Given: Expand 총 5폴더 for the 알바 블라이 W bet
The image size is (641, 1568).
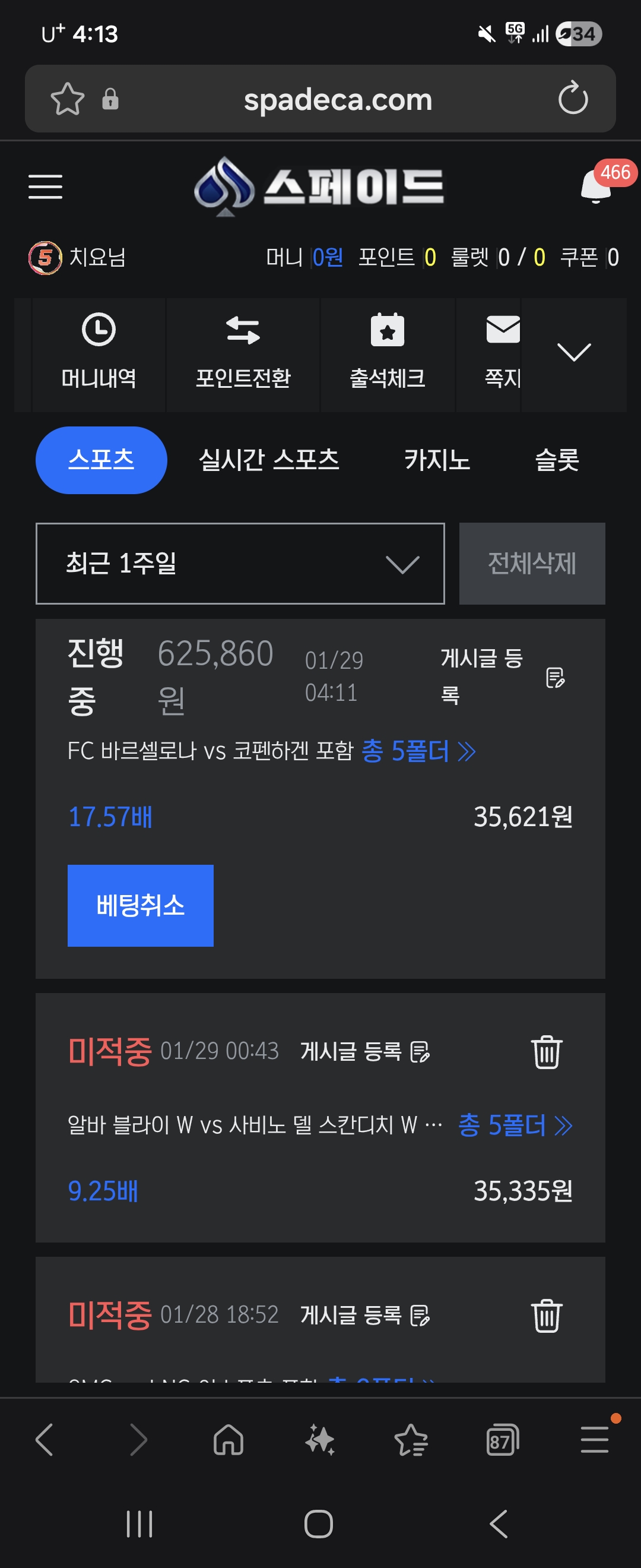Looking at the screenshot, I should (x=515, y=1125).
